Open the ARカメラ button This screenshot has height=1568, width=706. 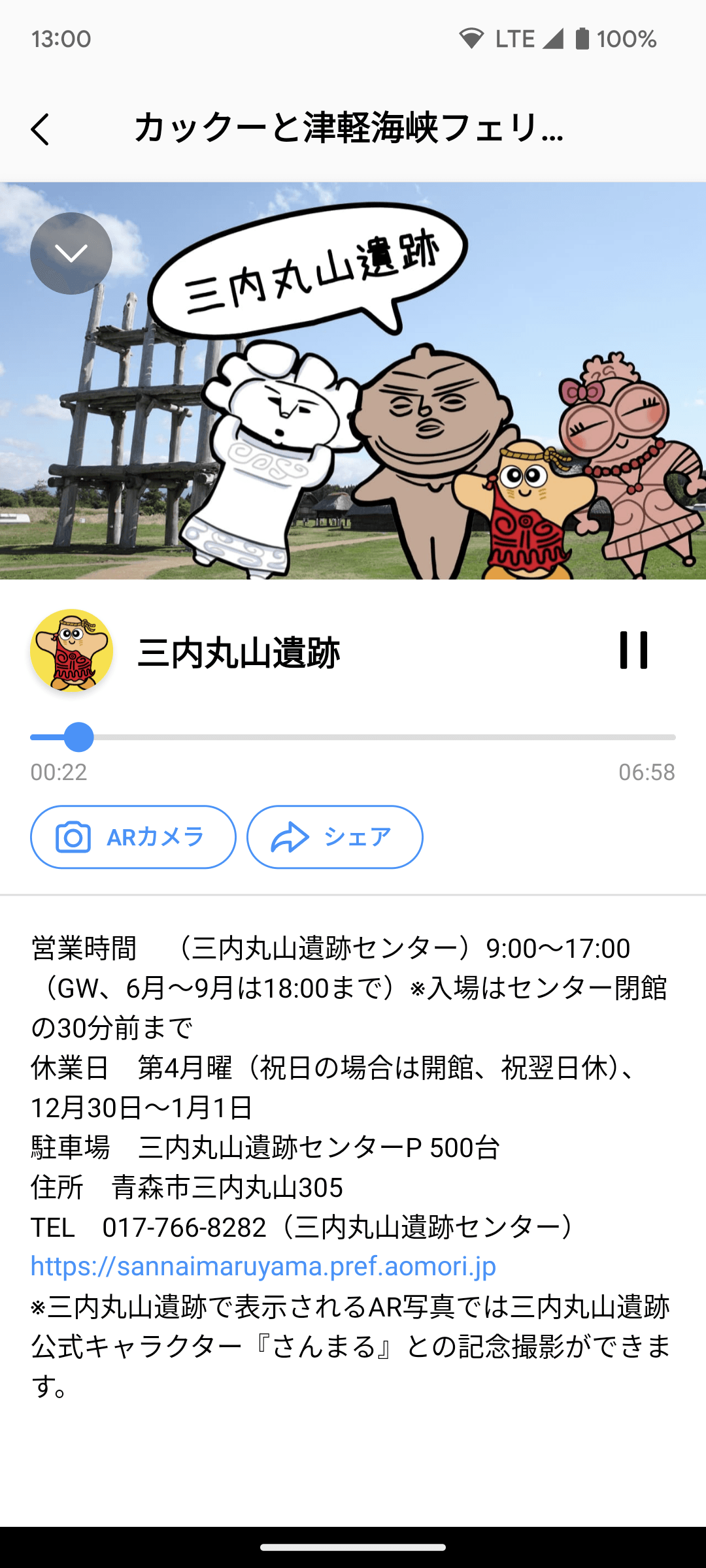point(133,837)
